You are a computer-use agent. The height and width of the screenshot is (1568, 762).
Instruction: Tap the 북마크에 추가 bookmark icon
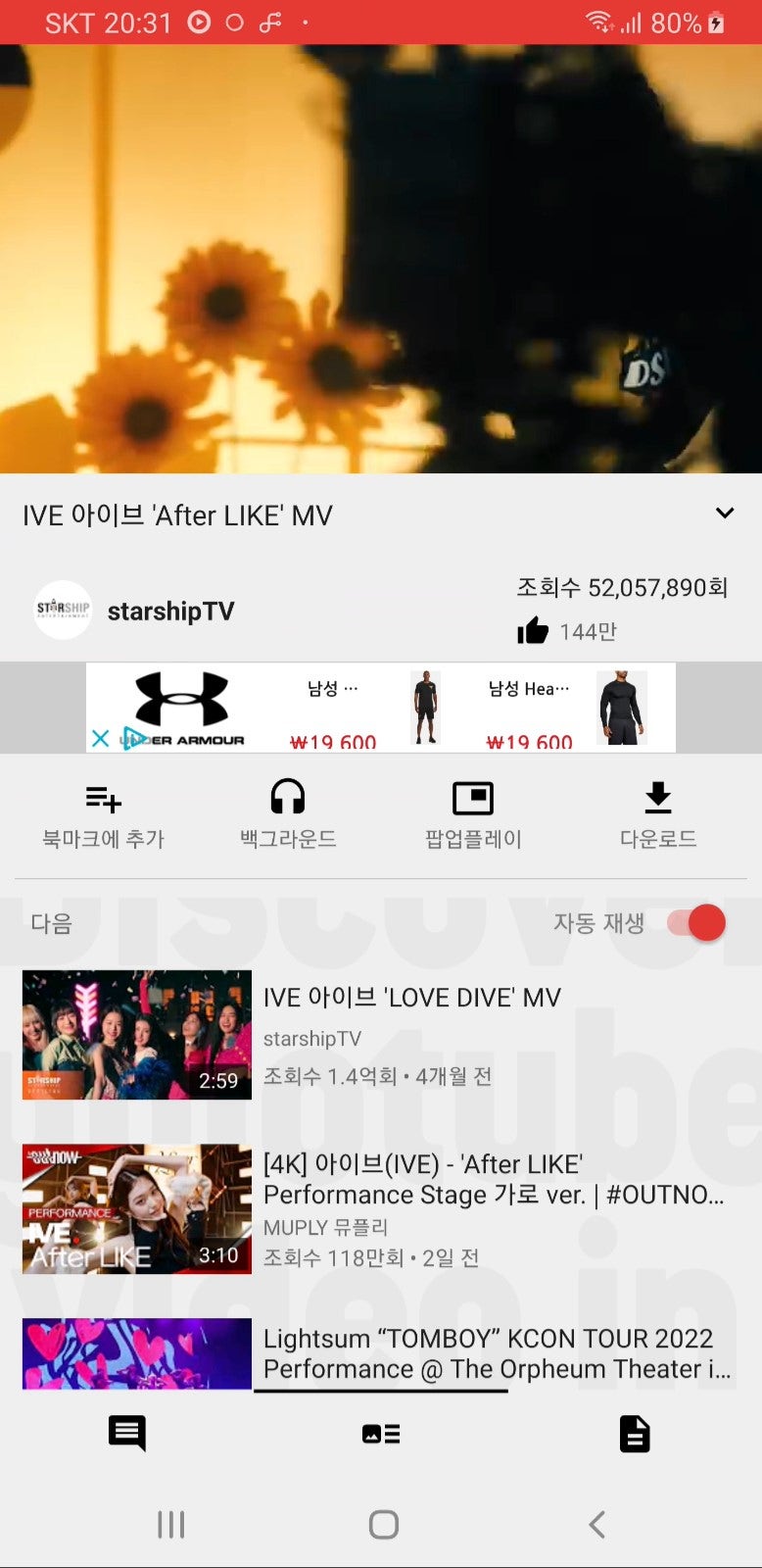coord(102,799)
